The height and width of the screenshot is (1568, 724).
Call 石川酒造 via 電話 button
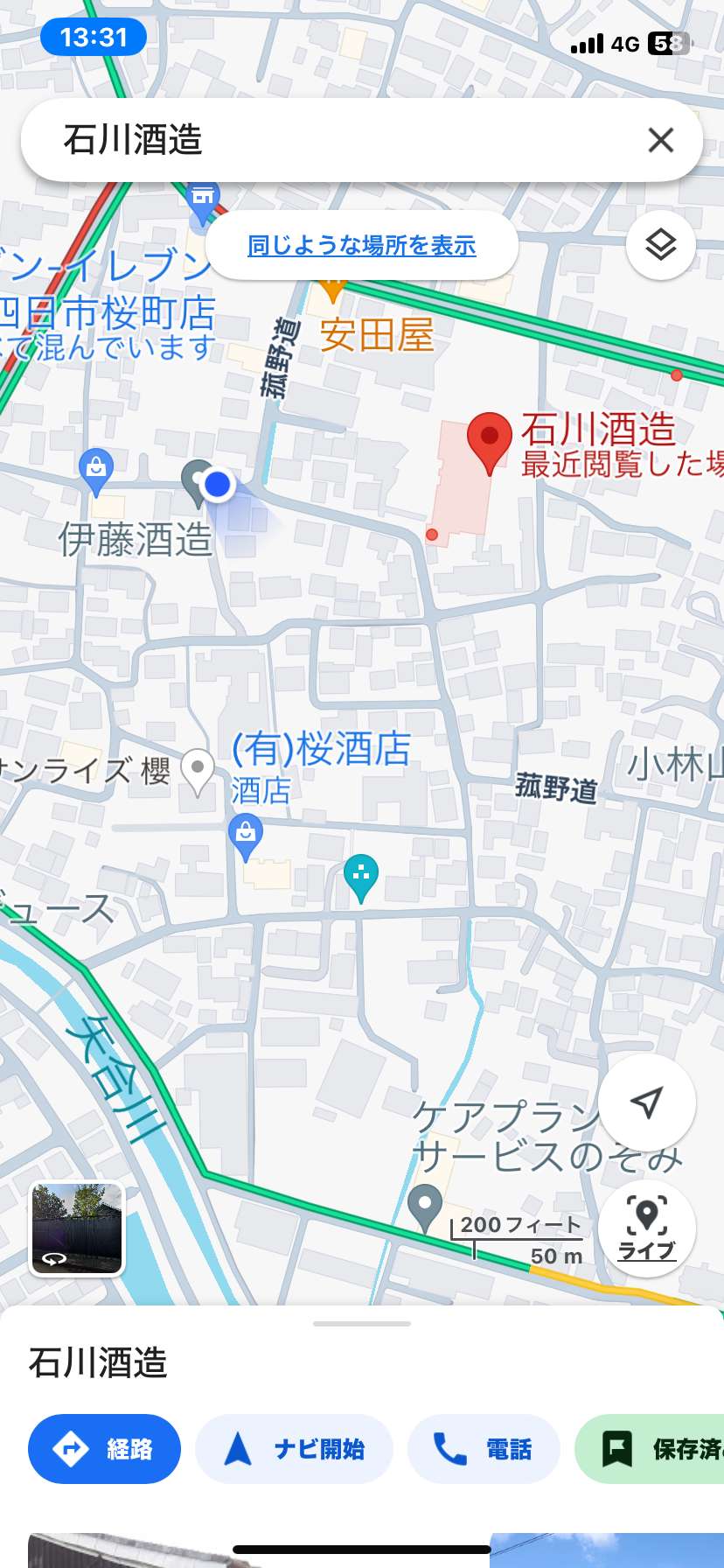[x=484, y=1449]
